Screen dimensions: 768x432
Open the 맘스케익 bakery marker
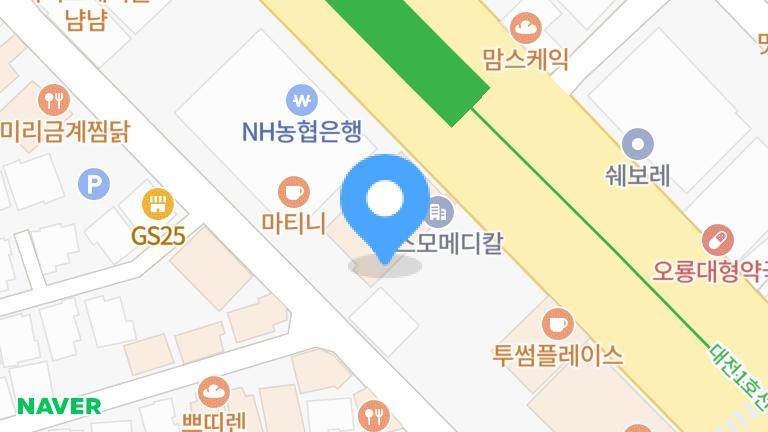click(x=525, y=28)
